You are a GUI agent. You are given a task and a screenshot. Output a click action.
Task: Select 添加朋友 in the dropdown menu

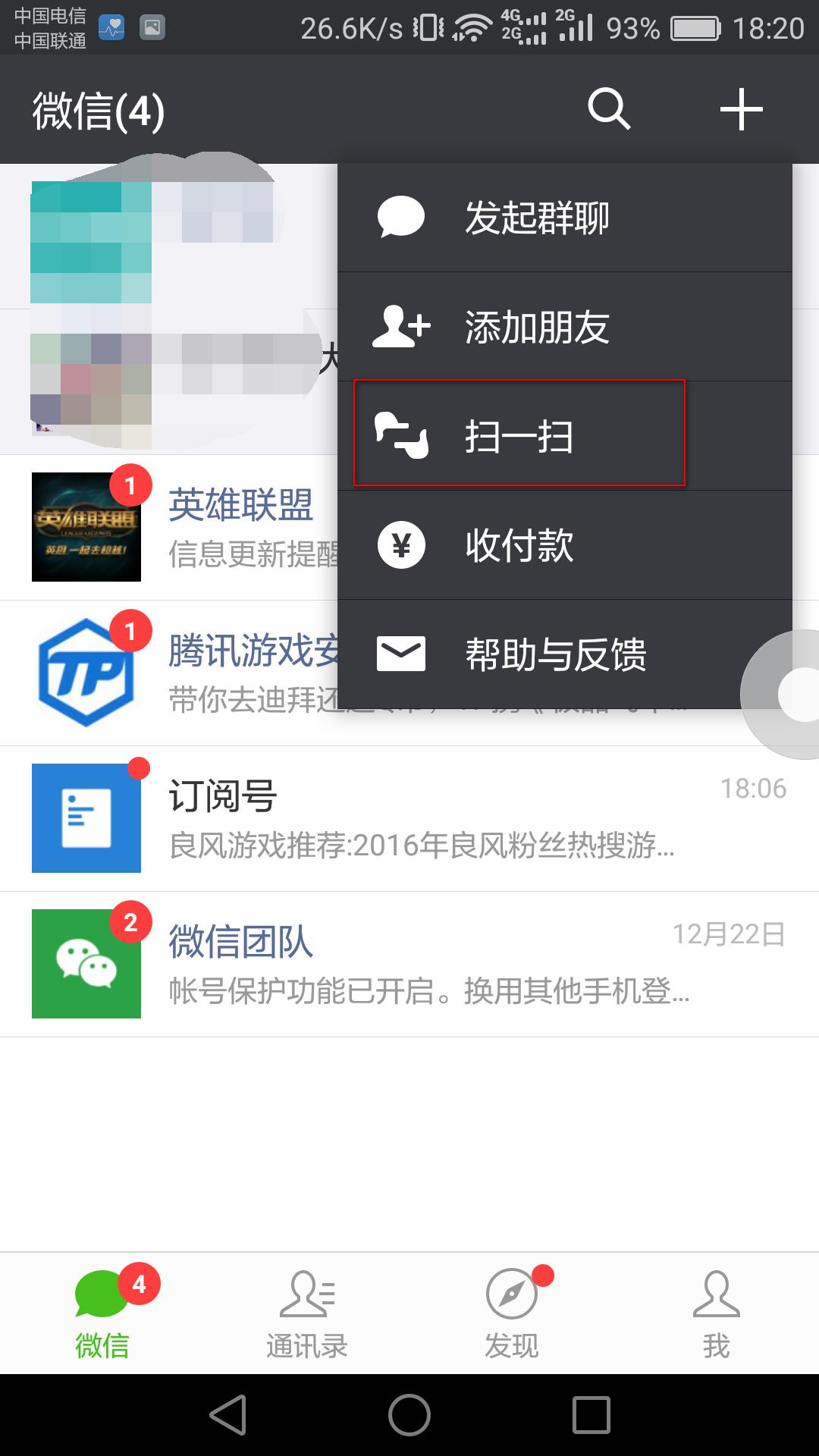(x=538, y=328)
